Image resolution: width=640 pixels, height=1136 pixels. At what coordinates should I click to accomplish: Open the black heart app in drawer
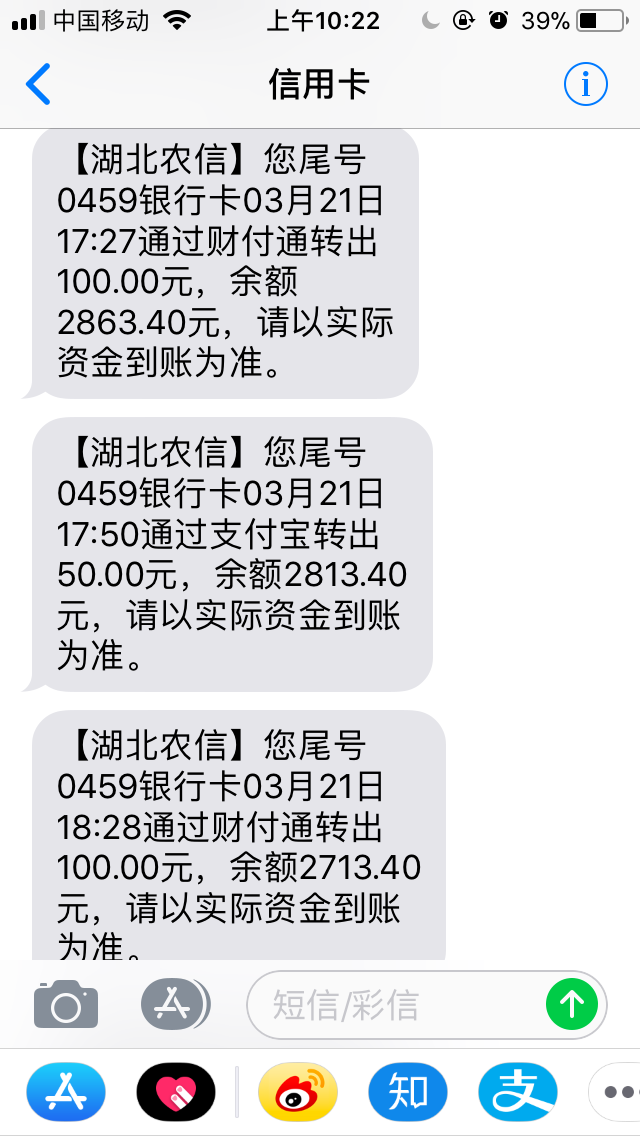pyautogui.click(x=176, y=1091)
